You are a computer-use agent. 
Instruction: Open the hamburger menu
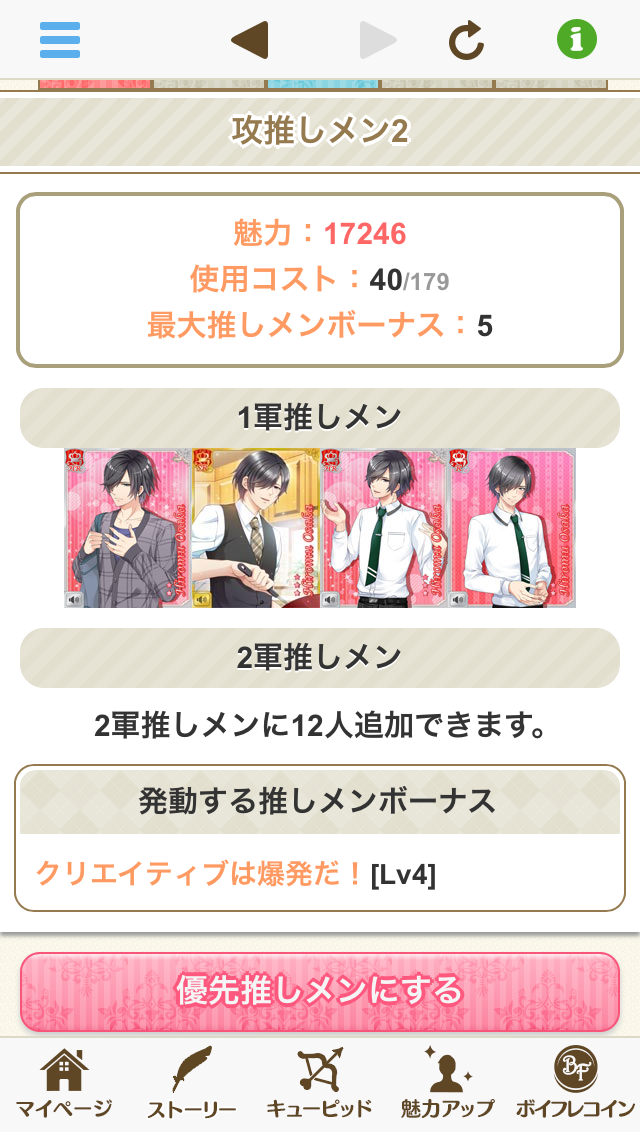pyautogui.click(x=60, y=40)
